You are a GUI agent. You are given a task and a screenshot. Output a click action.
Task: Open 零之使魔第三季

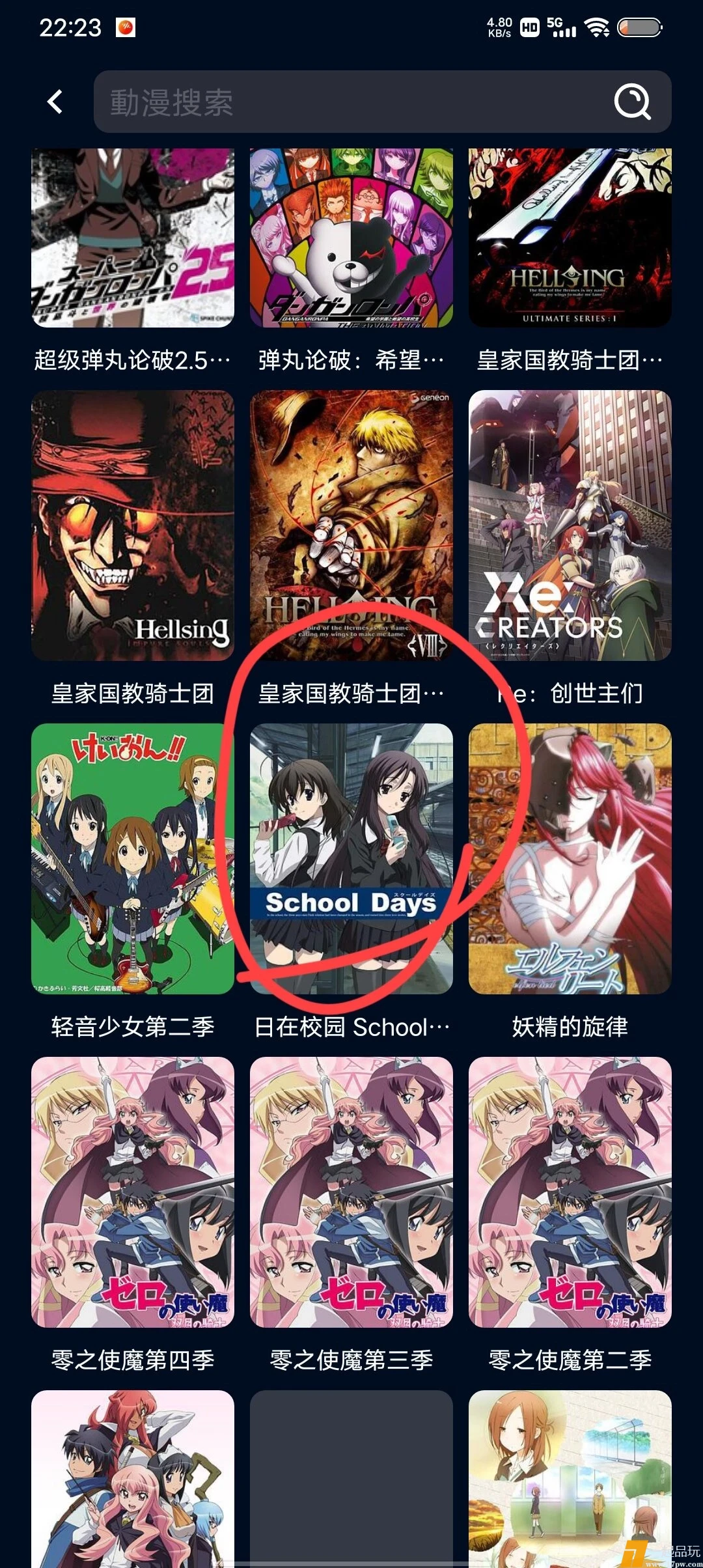(351, 1192)
